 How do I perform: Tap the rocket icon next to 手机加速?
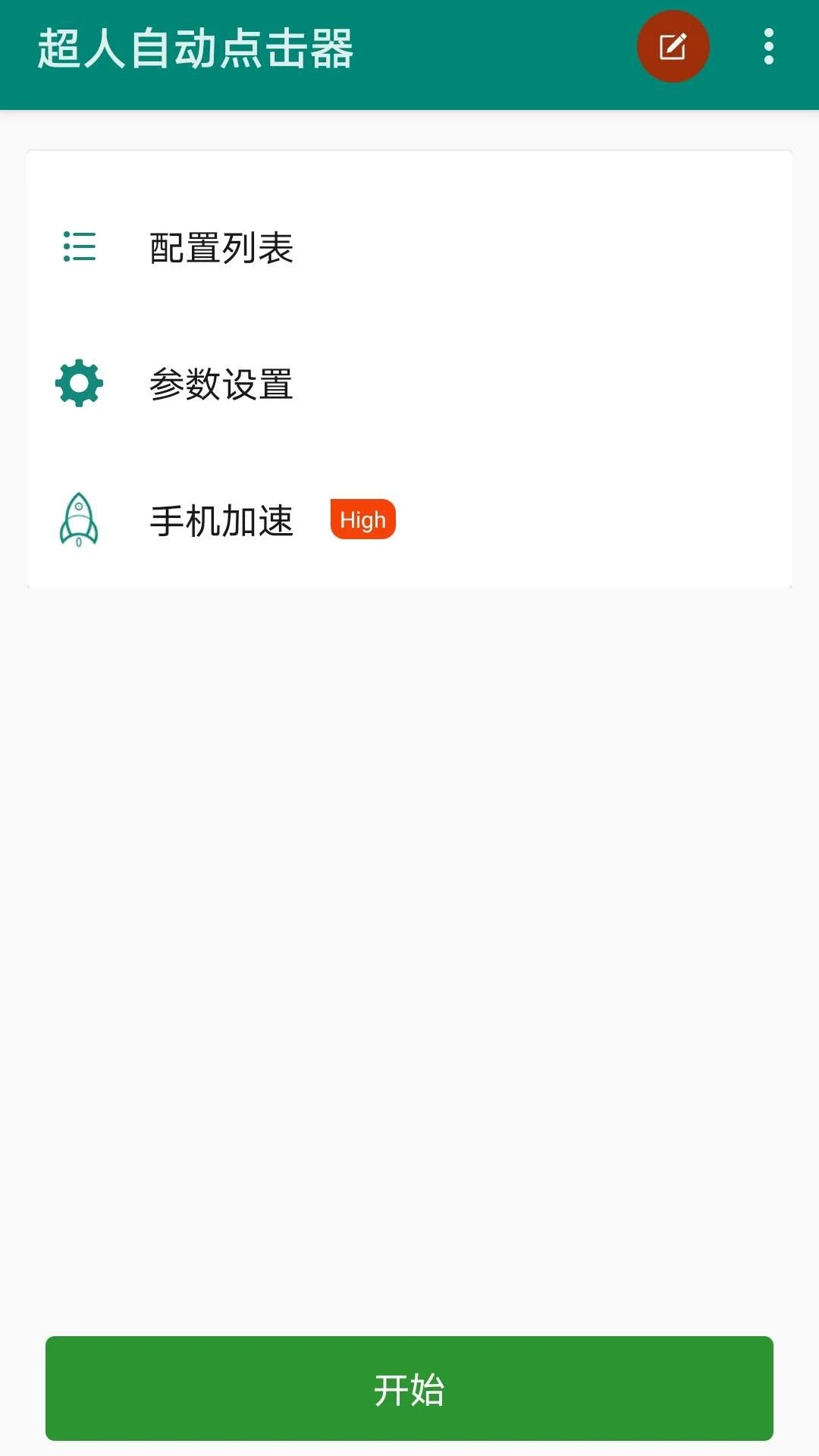78,519
